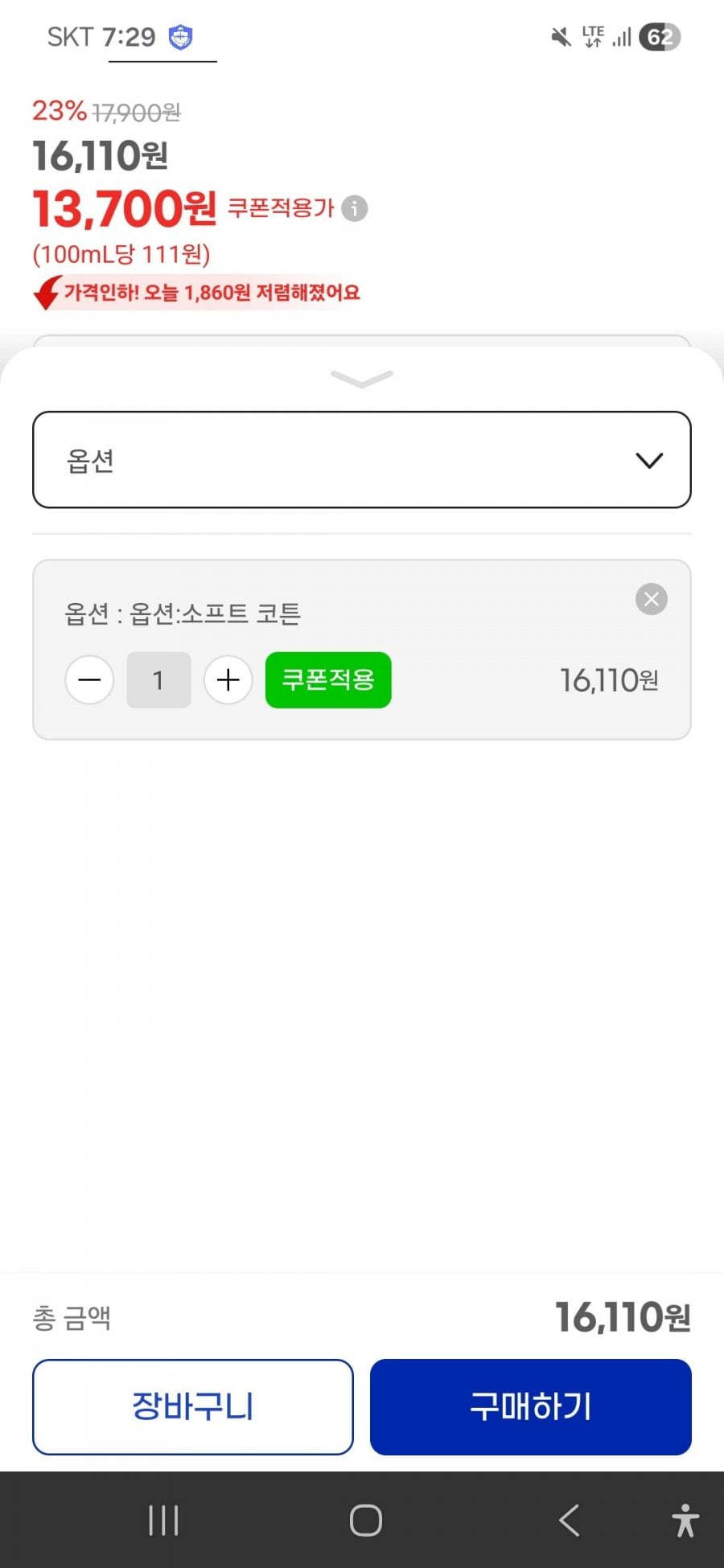Image resolution: width=724 pixels, height=1568 pixels.
Task: Proceed with 구매하기
Action: [x=530, y=1406]
